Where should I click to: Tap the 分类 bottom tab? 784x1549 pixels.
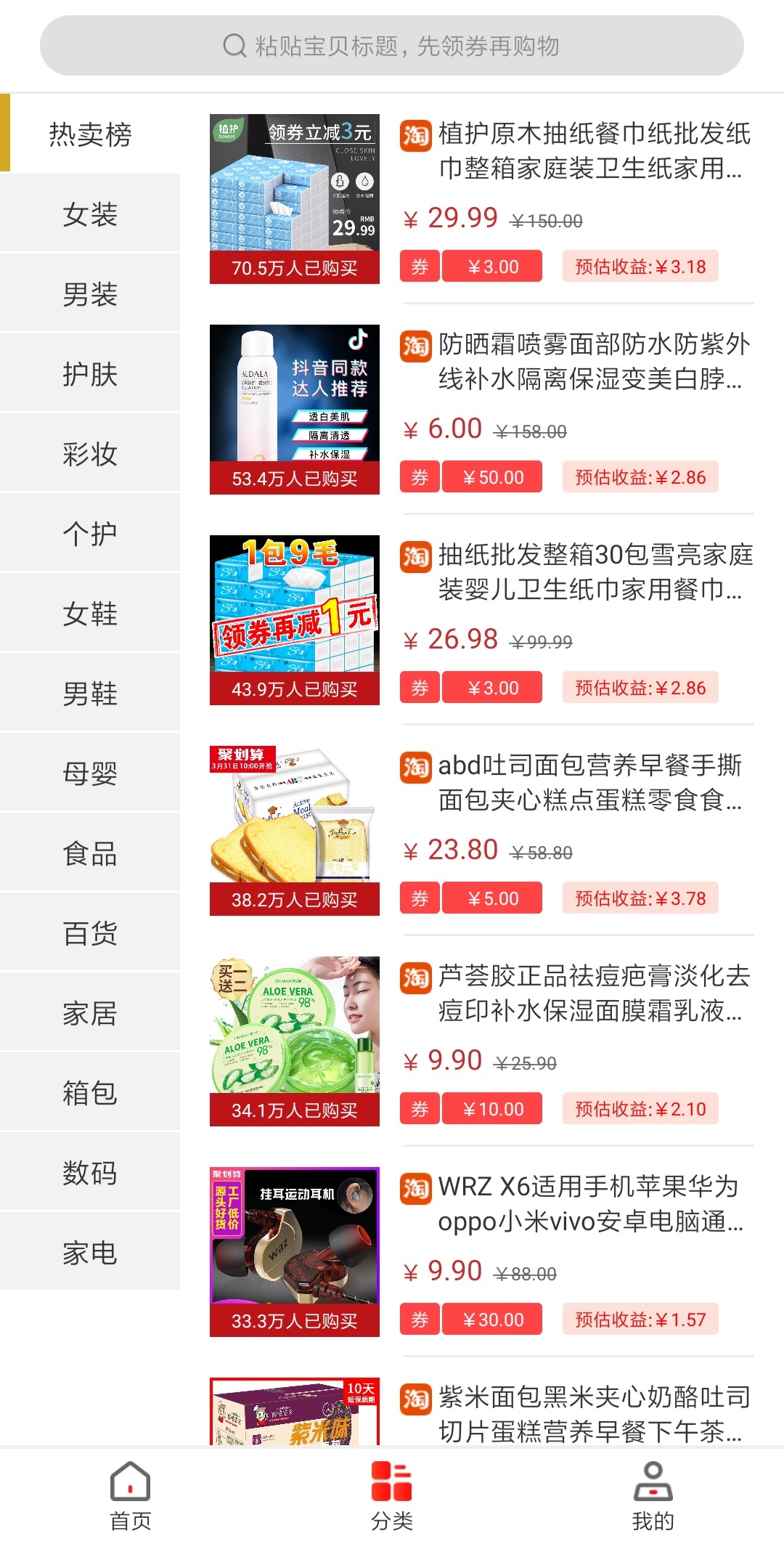(392, 1496)
